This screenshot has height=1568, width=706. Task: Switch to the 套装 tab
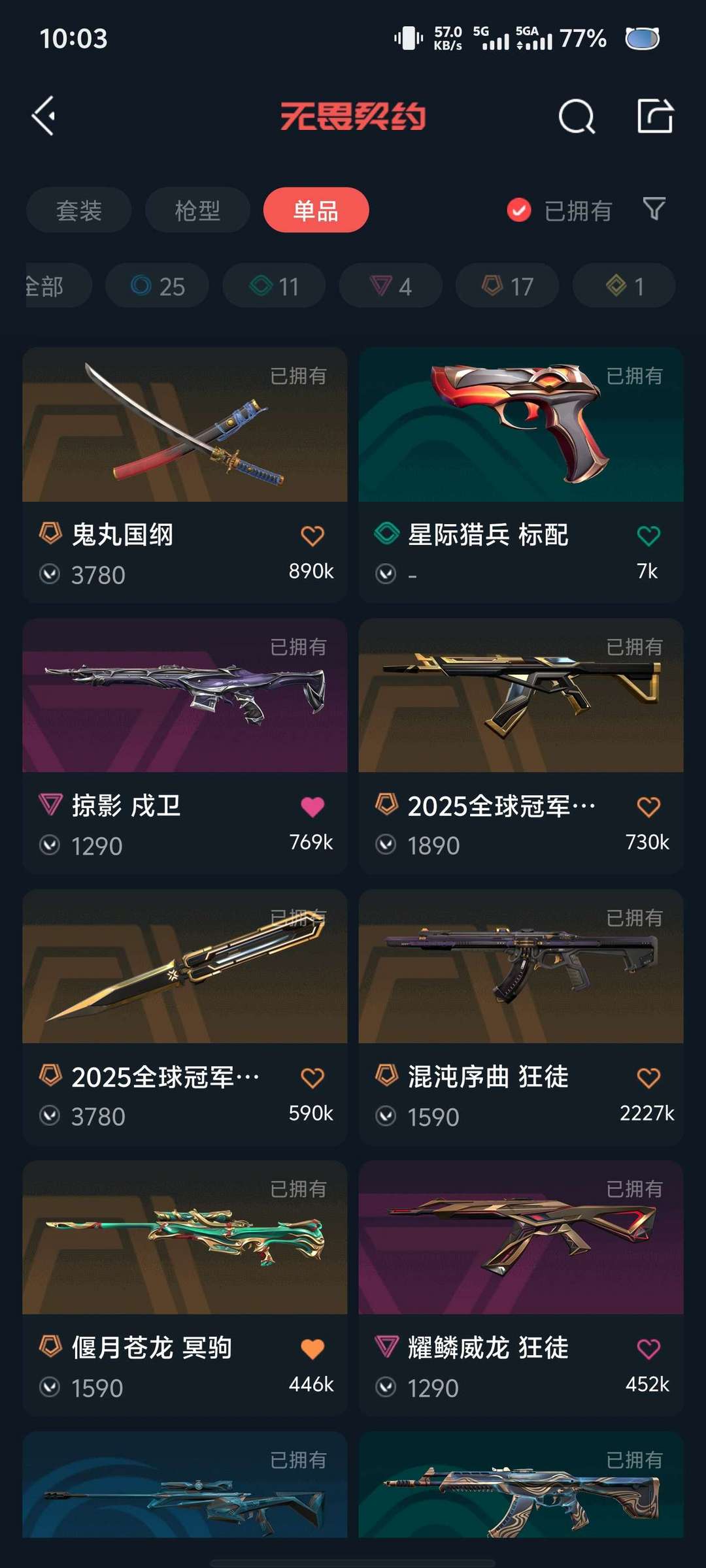[79, 210]
